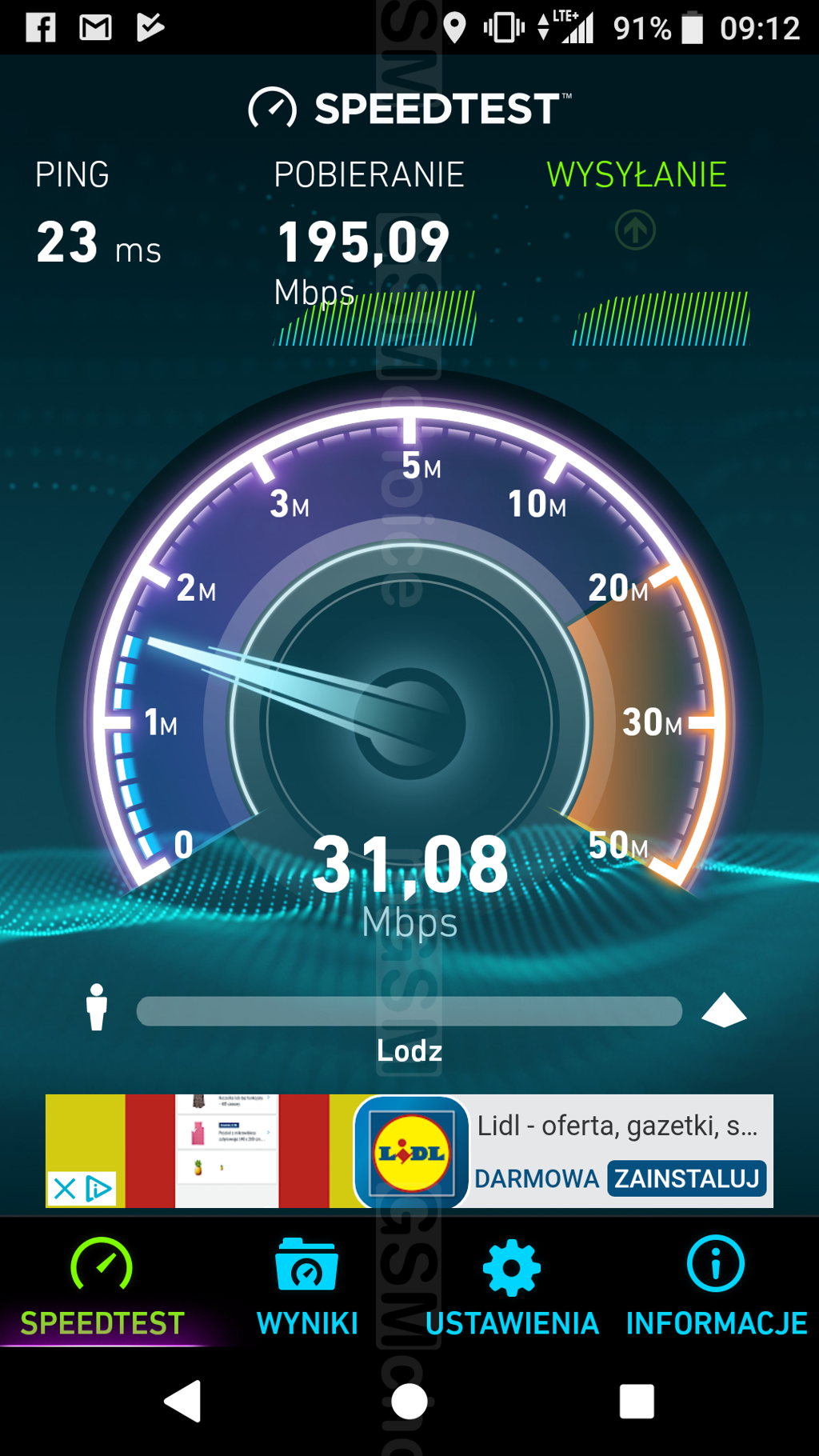
Task: Go back using the navigation bar
Action: pyautogui.click(x=183, y=1401)
